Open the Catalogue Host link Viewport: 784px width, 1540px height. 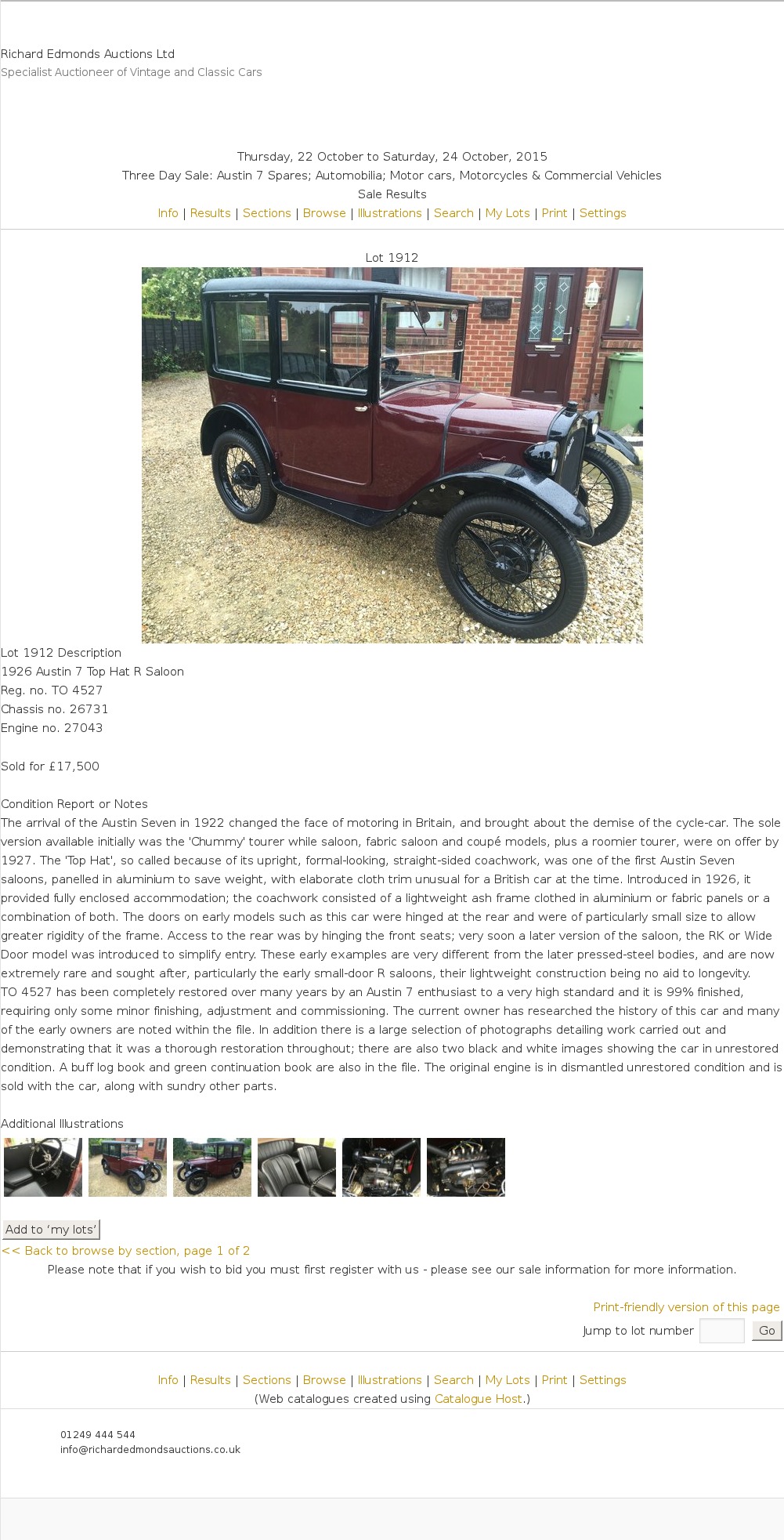[x=478, y=1399]
